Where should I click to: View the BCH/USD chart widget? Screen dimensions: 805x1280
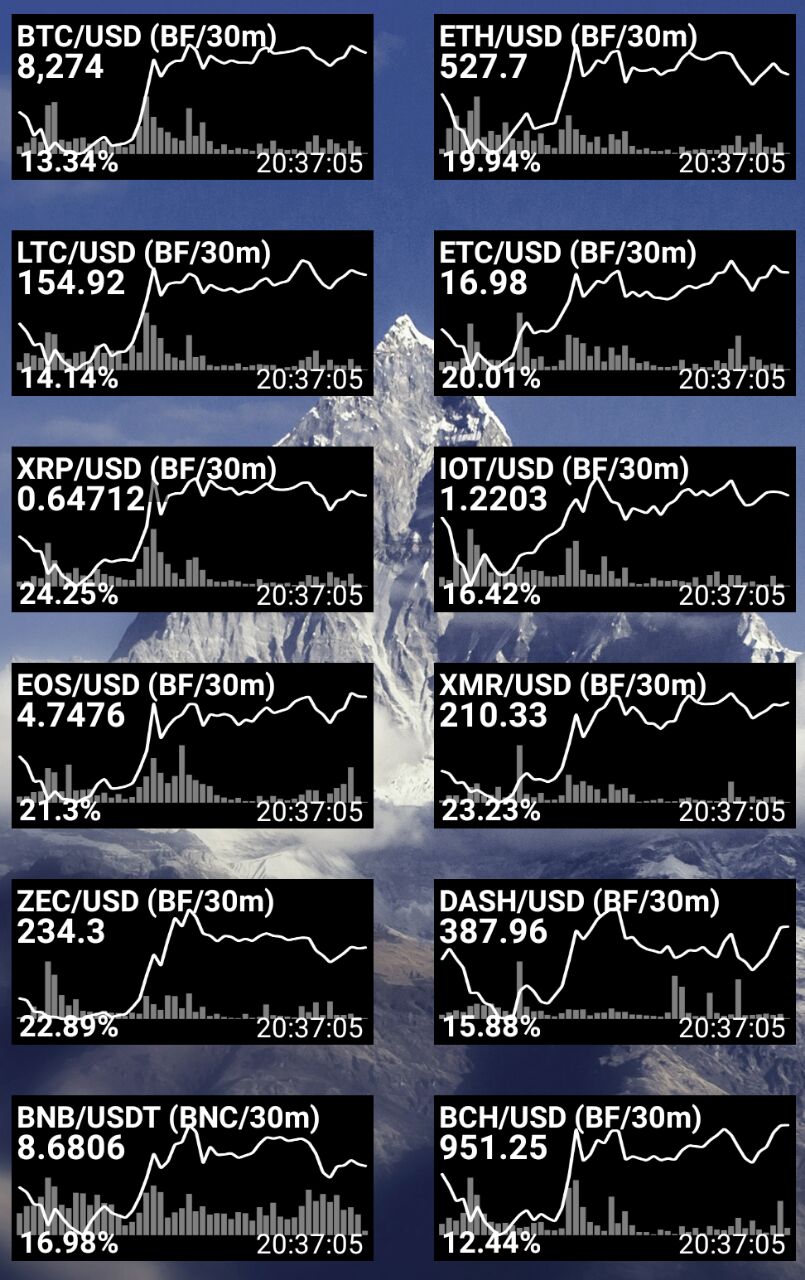pyautogui.click(x=614, y=1177)
